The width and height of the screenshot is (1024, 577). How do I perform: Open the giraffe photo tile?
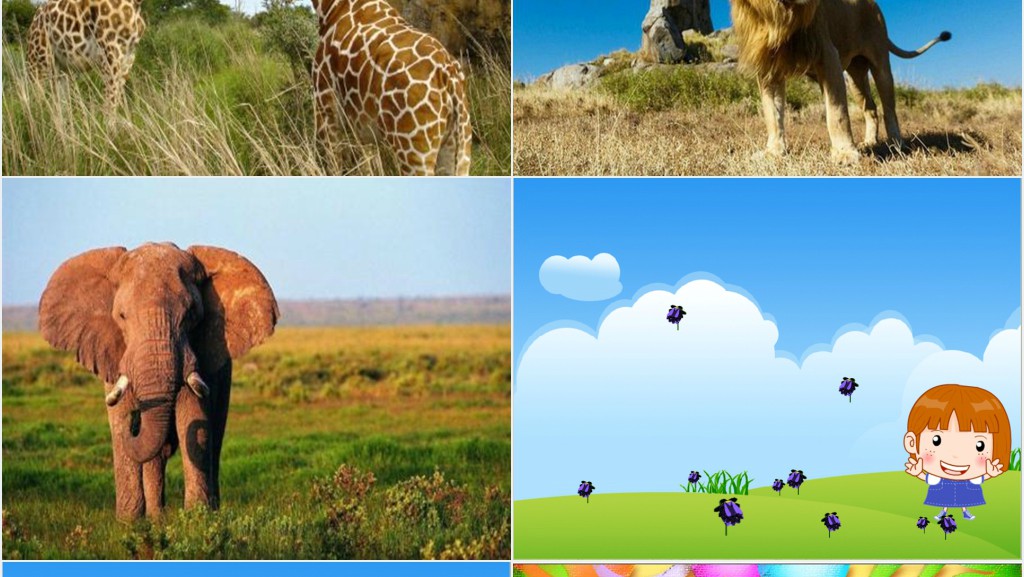pos(256,87)
